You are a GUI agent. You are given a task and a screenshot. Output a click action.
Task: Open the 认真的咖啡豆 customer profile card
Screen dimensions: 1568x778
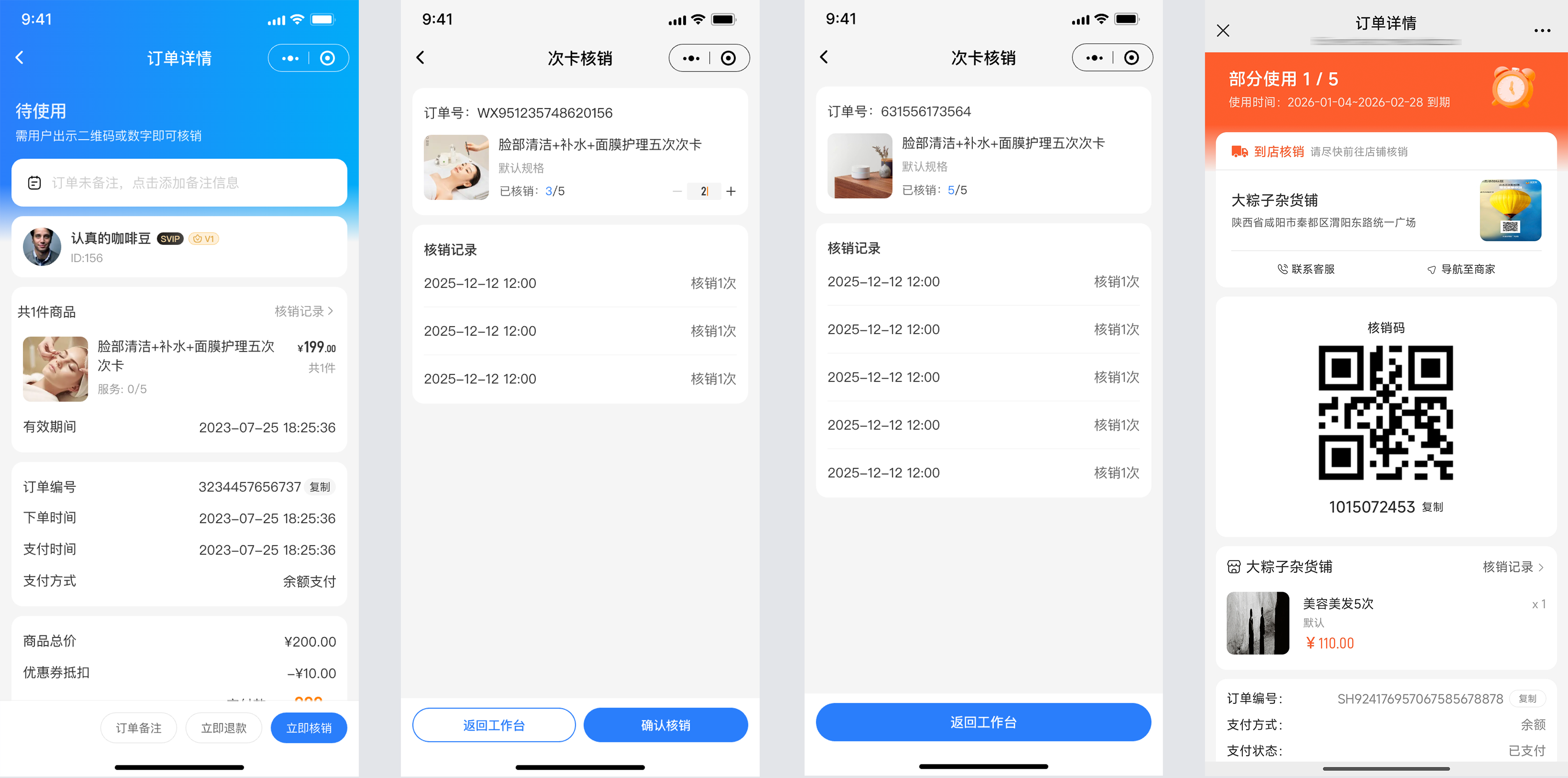[179, 247]
